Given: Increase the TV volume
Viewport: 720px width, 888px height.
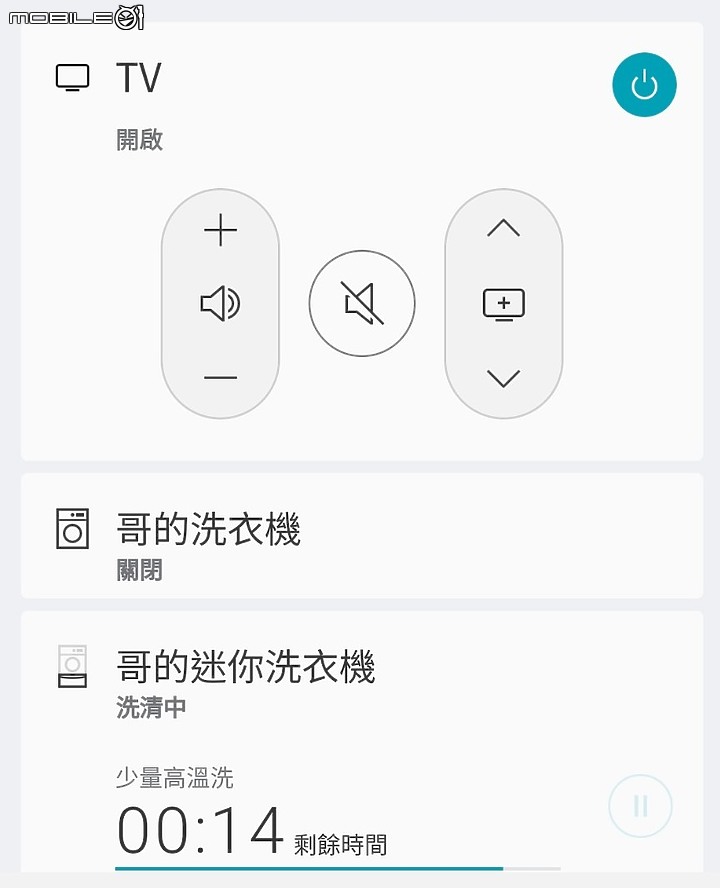Looking at the screenshot, I should coord(220,231).
